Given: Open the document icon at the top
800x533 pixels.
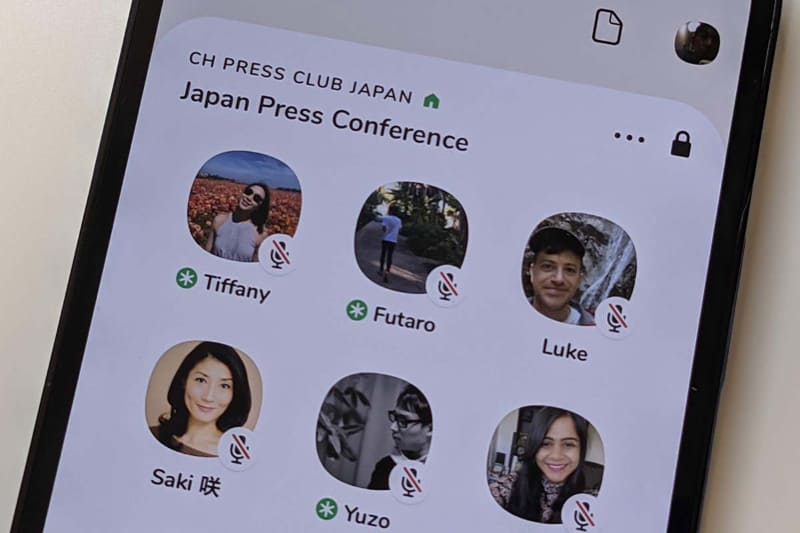Looking at the screenshot, I should [x=606, y=26].
